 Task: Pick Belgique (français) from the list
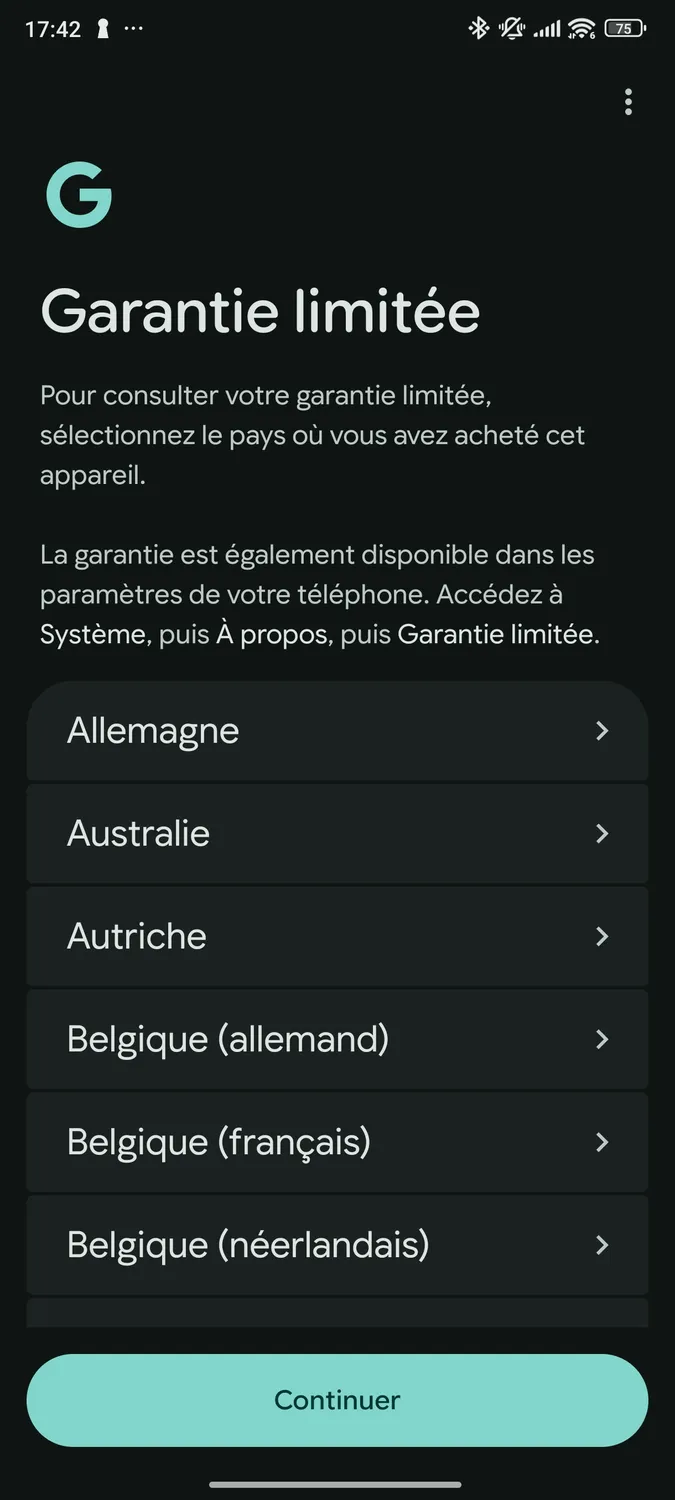(x=337, y=1142)
